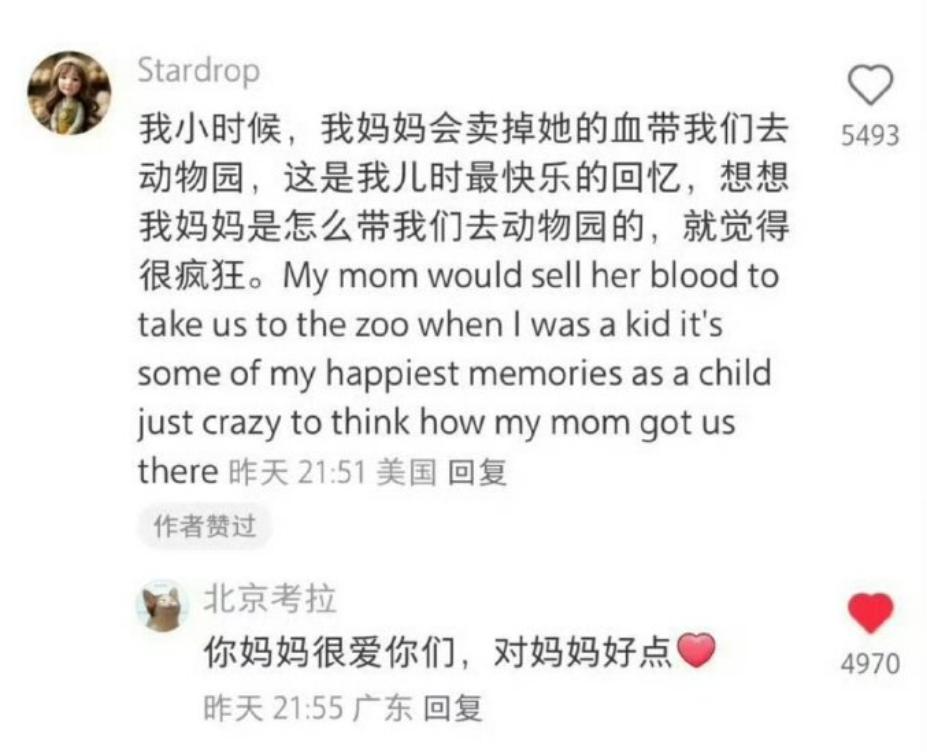927x752 pixels.
Task: Open Stardrop's profile avatar
Action: (x=68, y=93)
